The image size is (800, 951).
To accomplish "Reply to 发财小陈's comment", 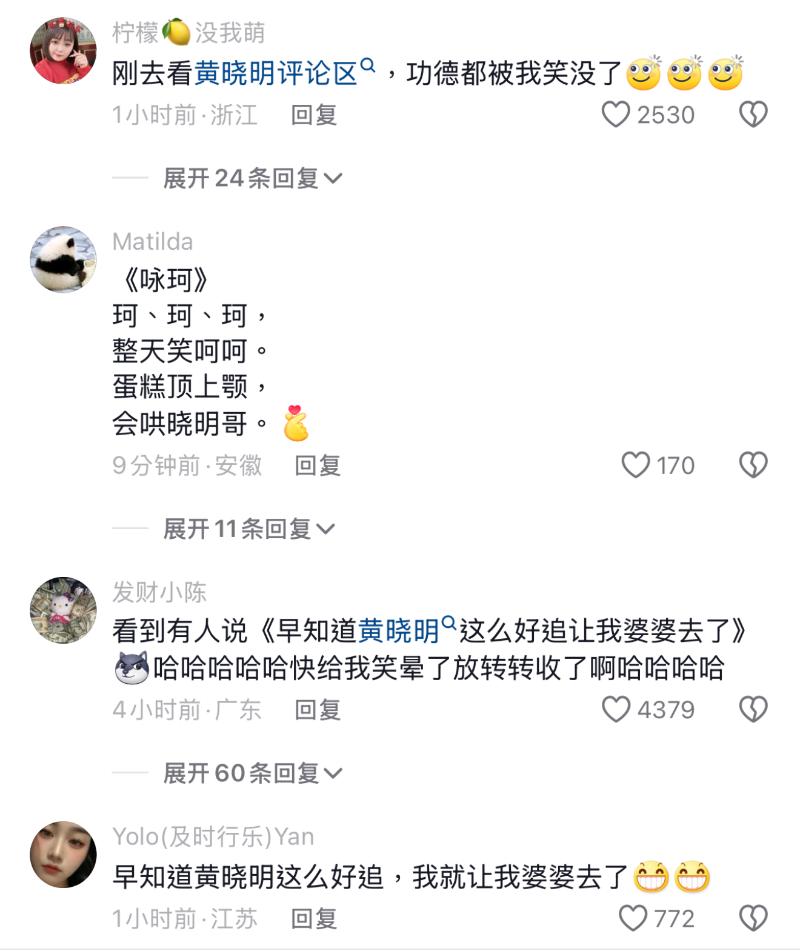I will 317,710.
